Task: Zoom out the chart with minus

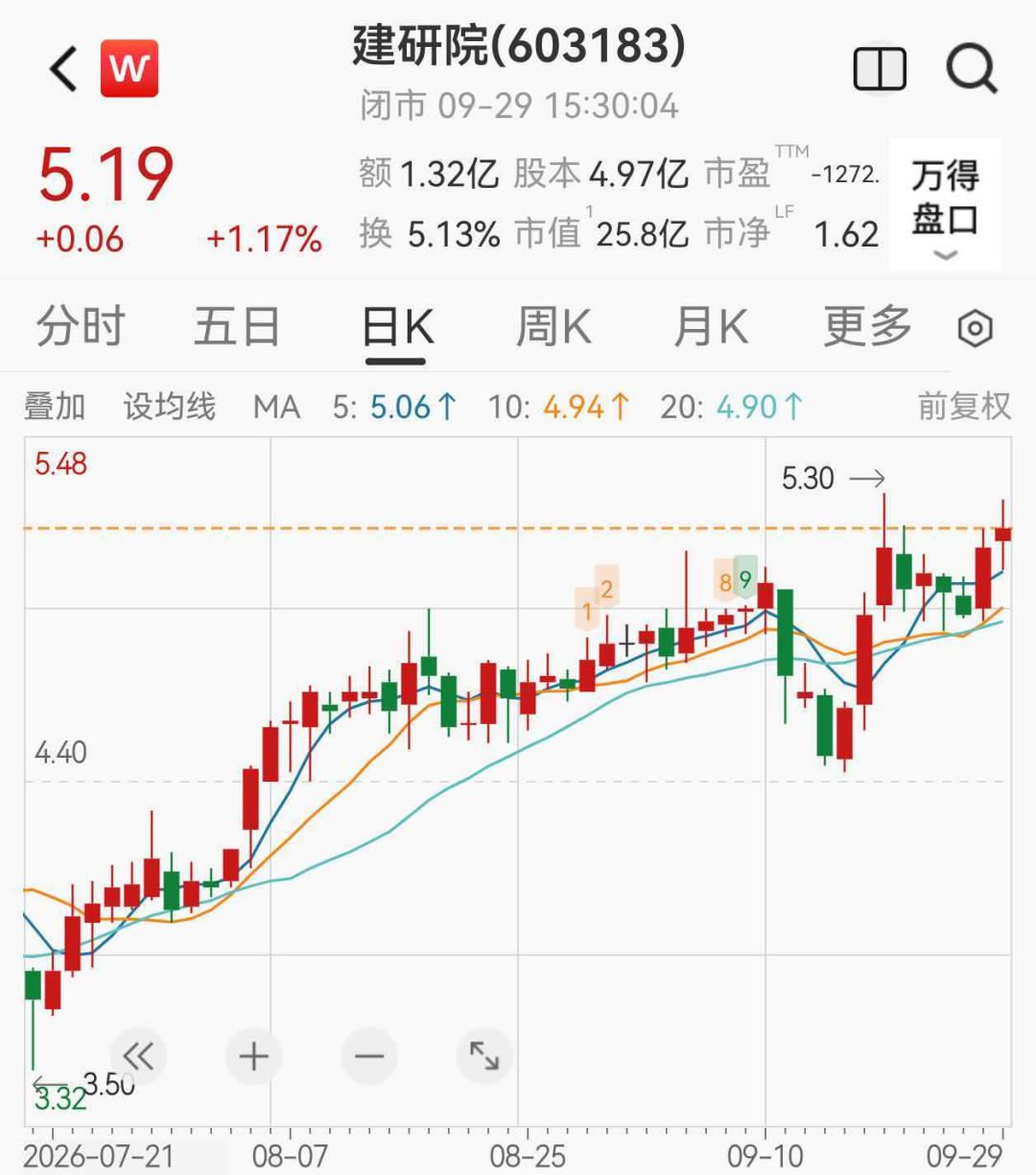Action: (369, 1056)
